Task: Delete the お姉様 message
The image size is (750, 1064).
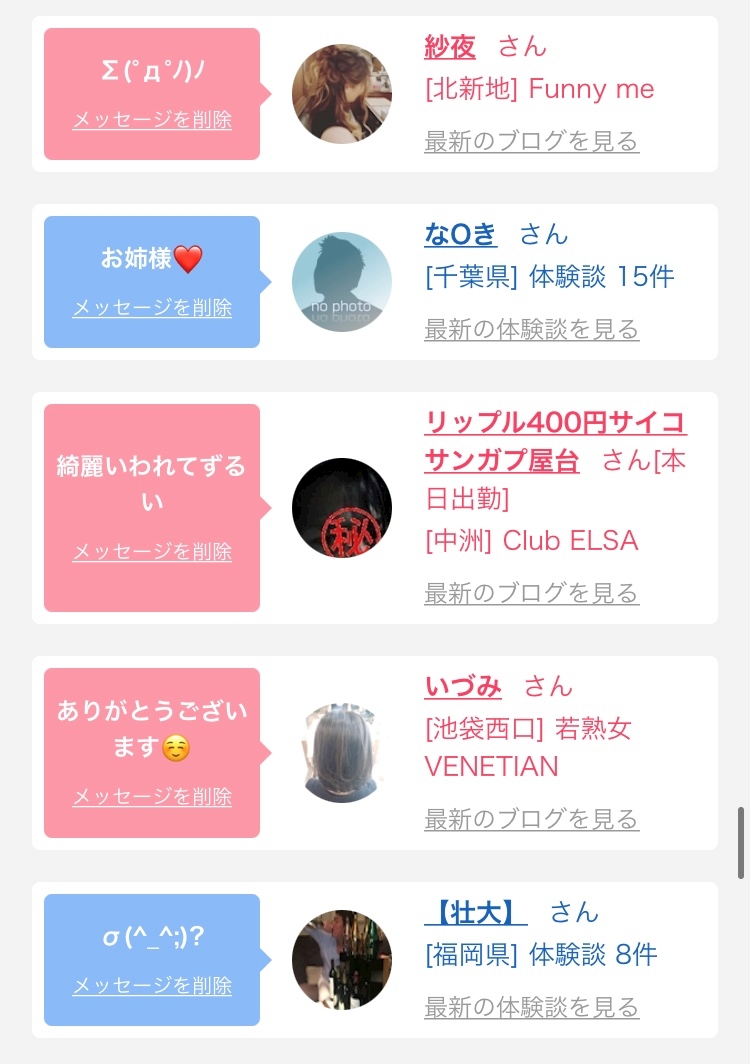Action: [x=152, y=308]
